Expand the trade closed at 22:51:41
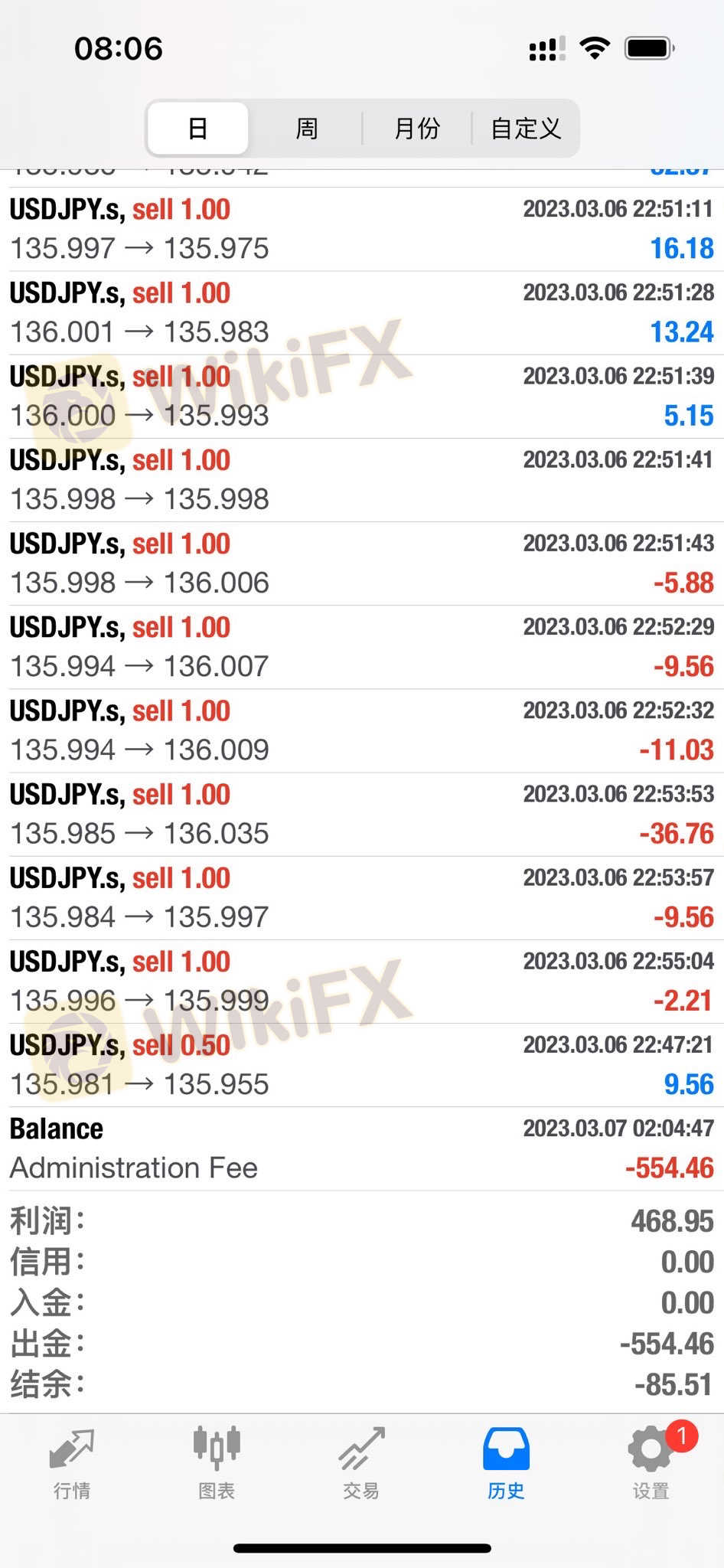The height and width of the screenshot is (1568, 724). point(361,480)
